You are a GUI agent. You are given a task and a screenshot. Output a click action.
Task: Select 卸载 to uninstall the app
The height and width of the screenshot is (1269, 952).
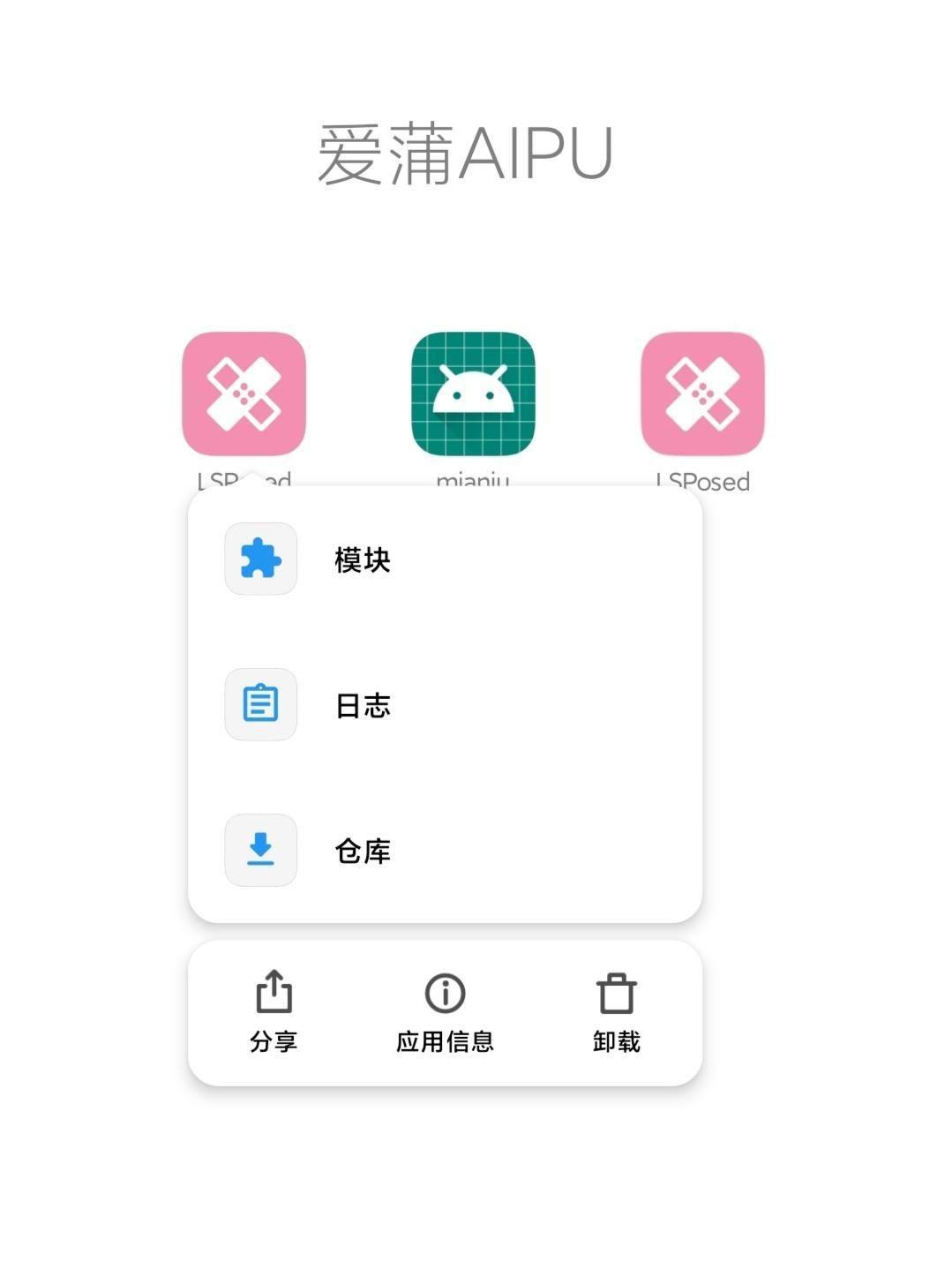click(x=616, y=1011)
